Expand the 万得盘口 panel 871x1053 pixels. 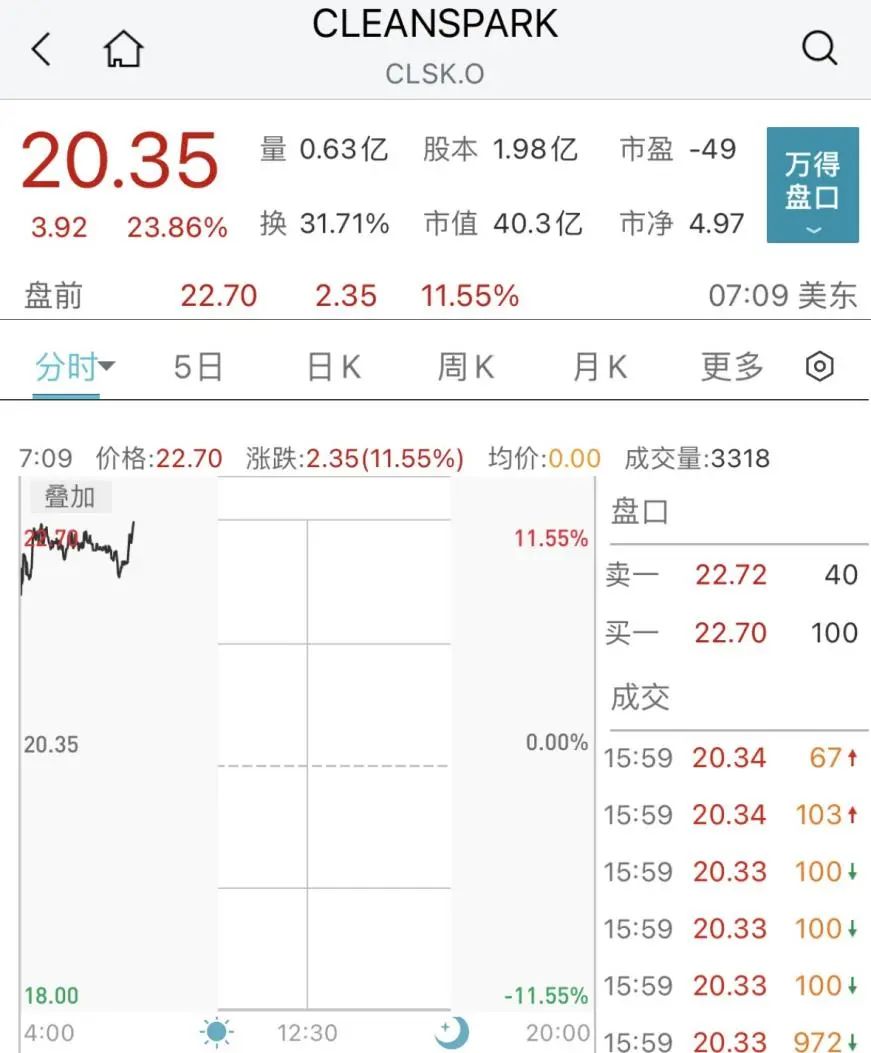[812, 185]
